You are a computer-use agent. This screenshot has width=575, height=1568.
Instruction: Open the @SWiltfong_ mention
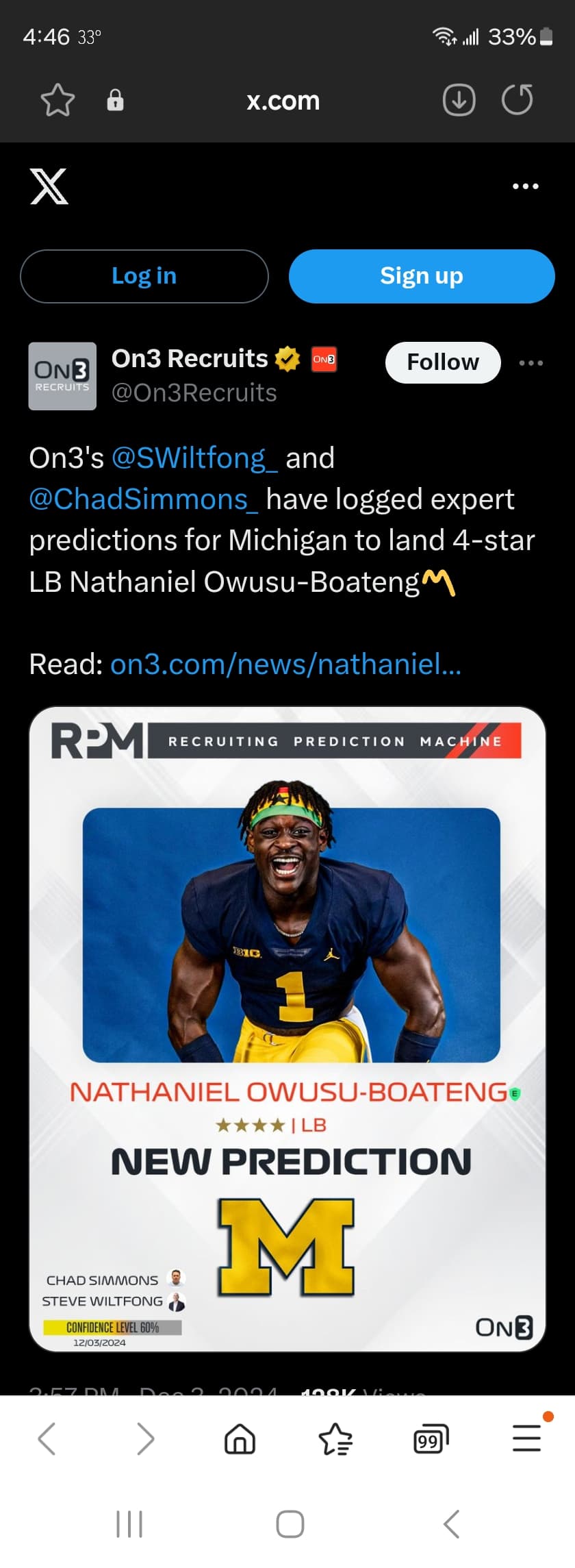click(194, 458)
